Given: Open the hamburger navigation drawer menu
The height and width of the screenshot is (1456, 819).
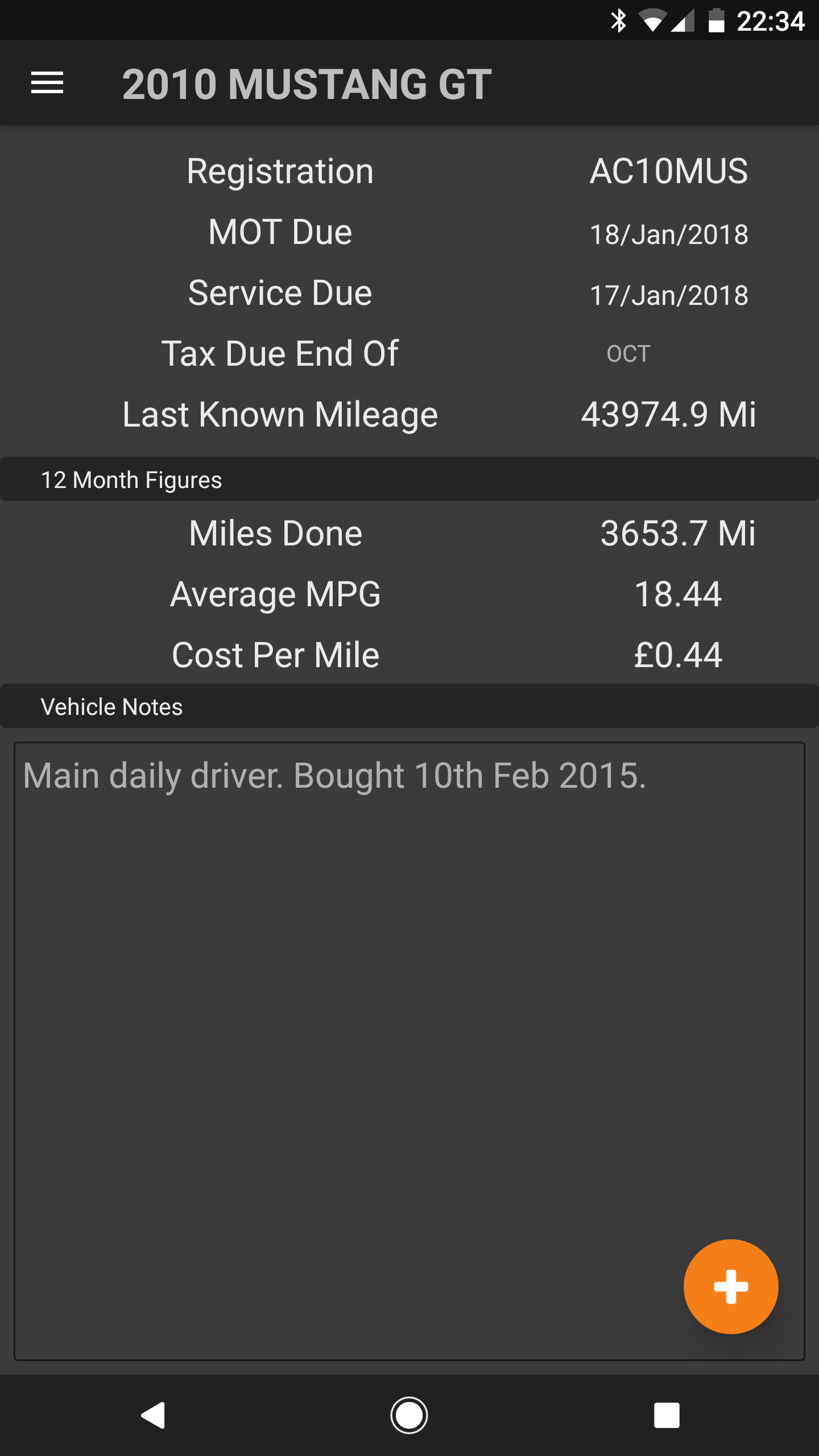Looking at the screenshot, I should (x=47, y=83).
